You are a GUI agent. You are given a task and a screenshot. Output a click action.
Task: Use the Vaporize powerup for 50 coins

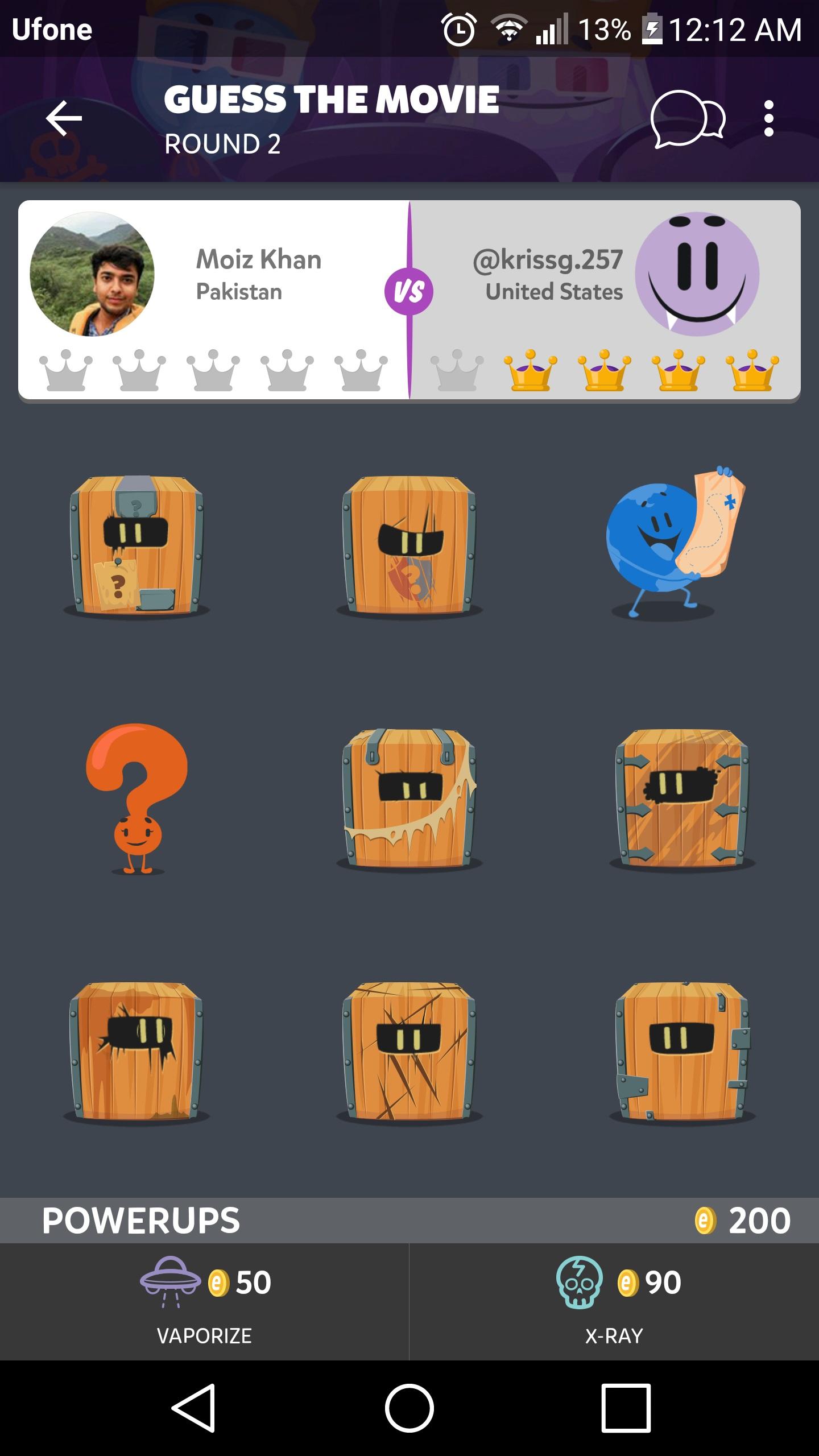pos(205,1301)
